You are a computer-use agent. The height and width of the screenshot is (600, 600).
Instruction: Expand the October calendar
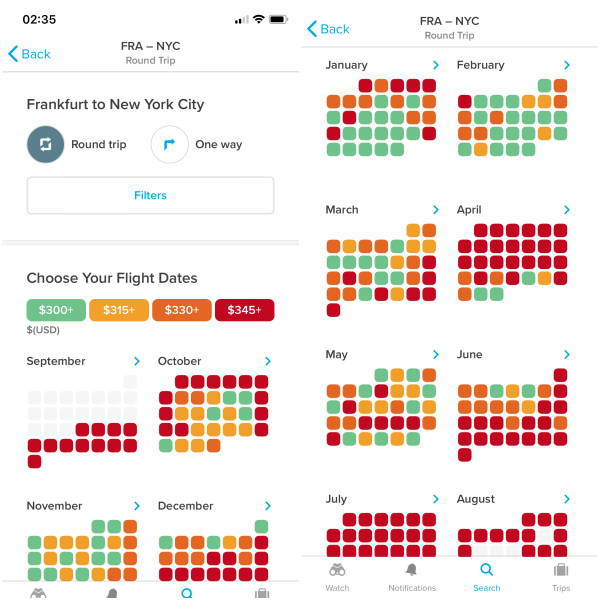[268, 361]
